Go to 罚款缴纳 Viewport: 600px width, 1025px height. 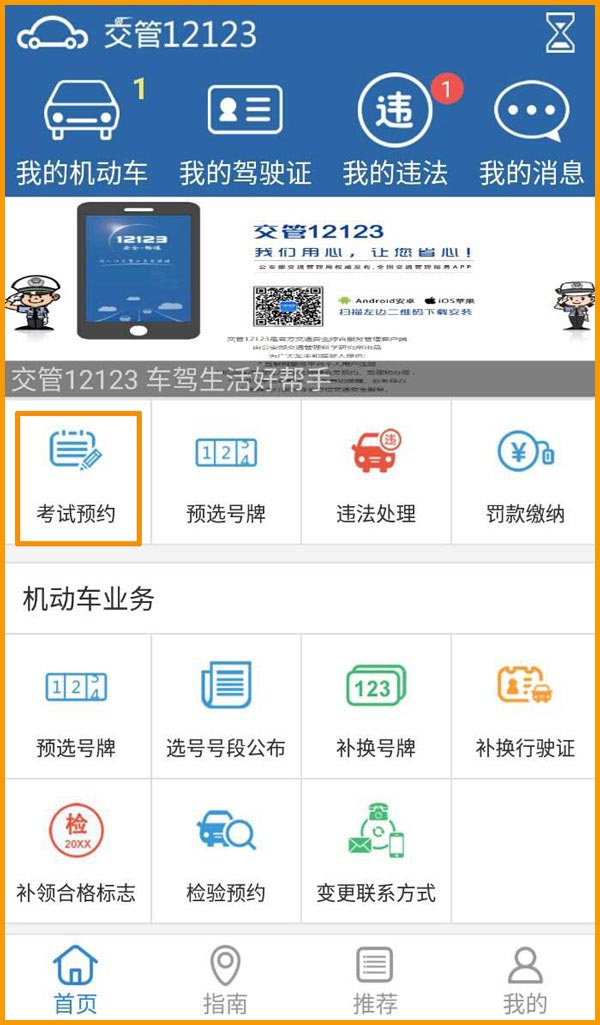pos(525,477)
